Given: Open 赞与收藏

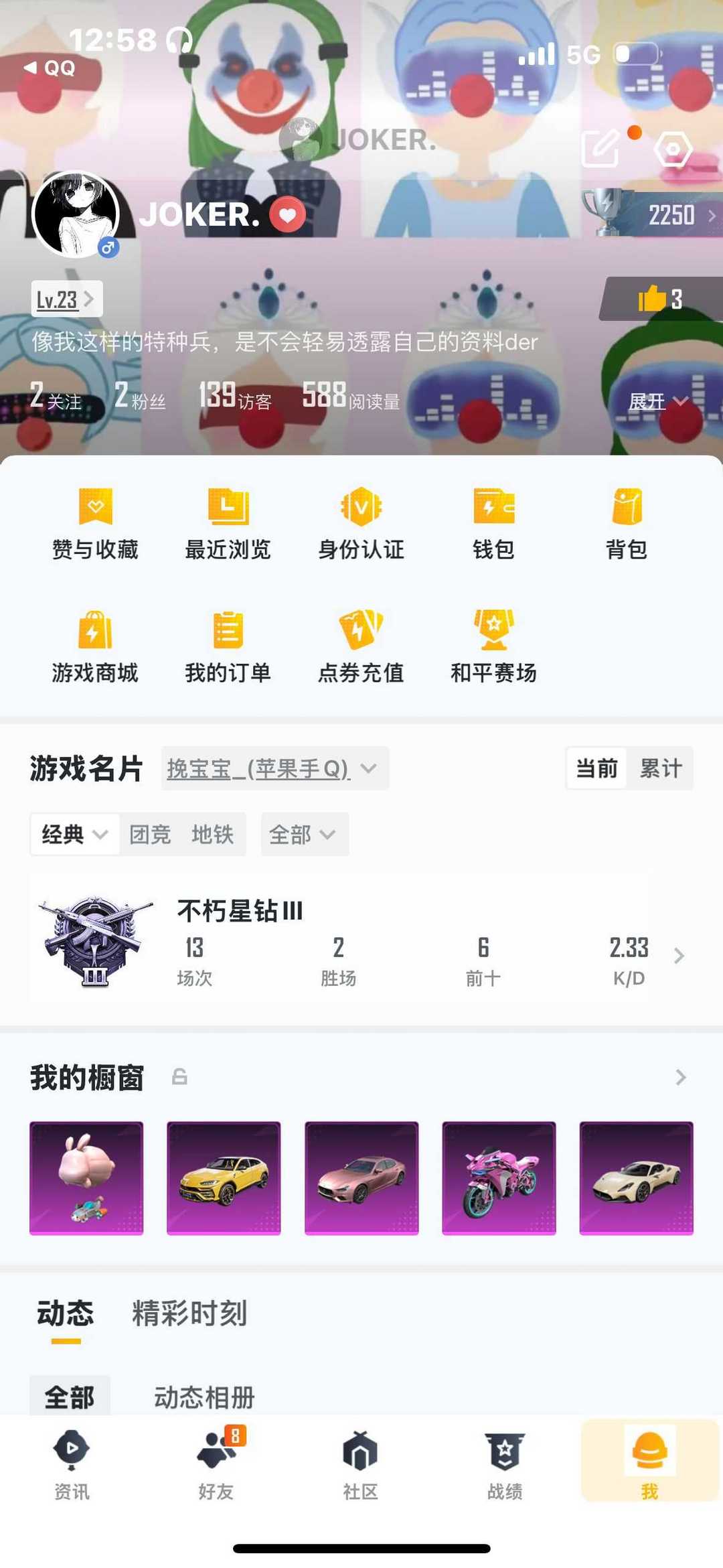Looking at the screenshot, I should pyautogui.click(x=95, y=524).
